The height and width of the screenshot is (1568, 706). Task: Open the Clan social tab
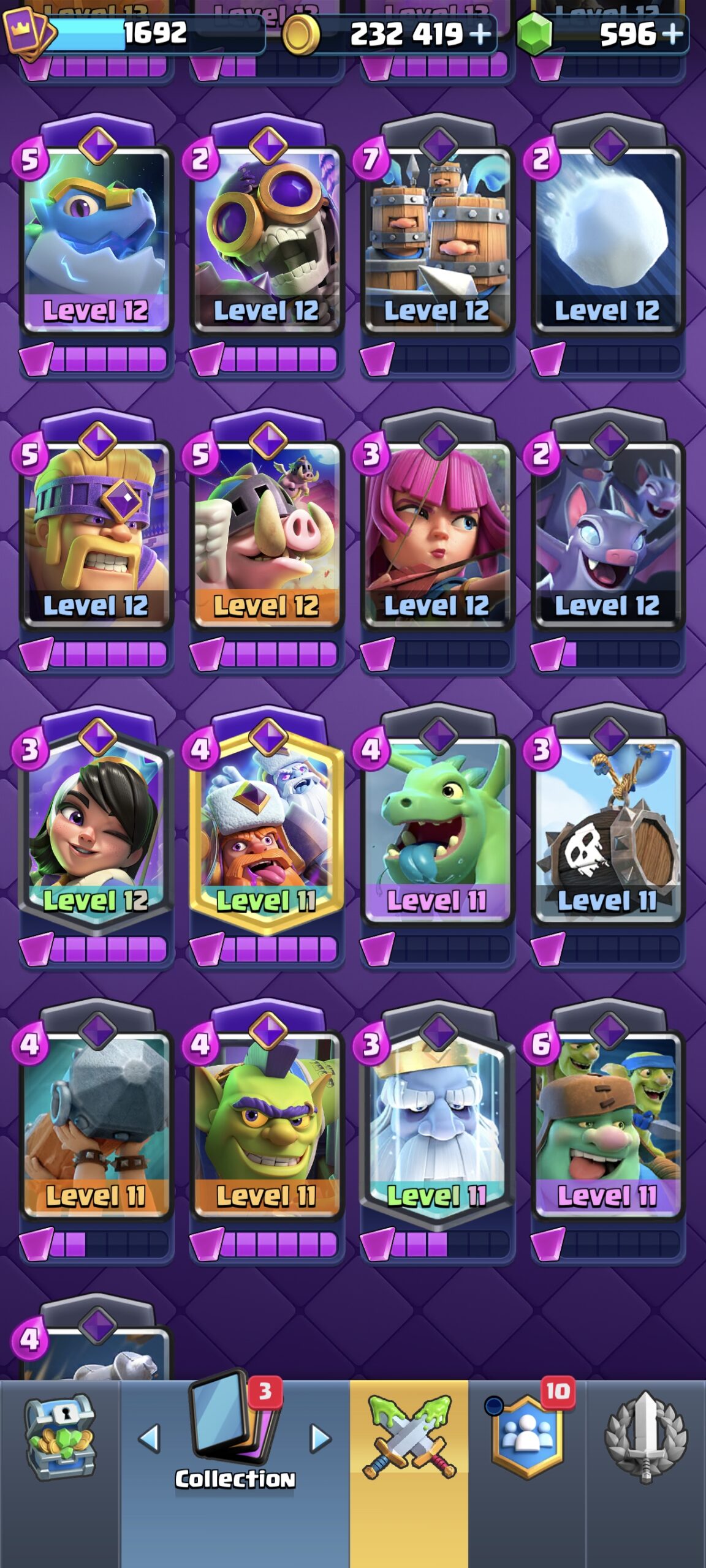(527, 1438)
